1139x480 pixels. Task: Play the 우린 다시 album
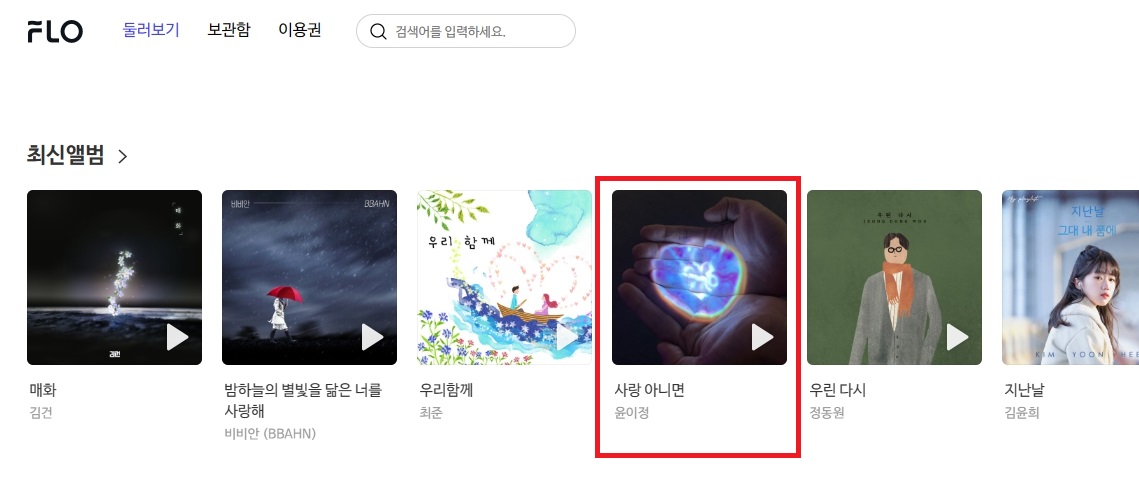pos(957,338)
